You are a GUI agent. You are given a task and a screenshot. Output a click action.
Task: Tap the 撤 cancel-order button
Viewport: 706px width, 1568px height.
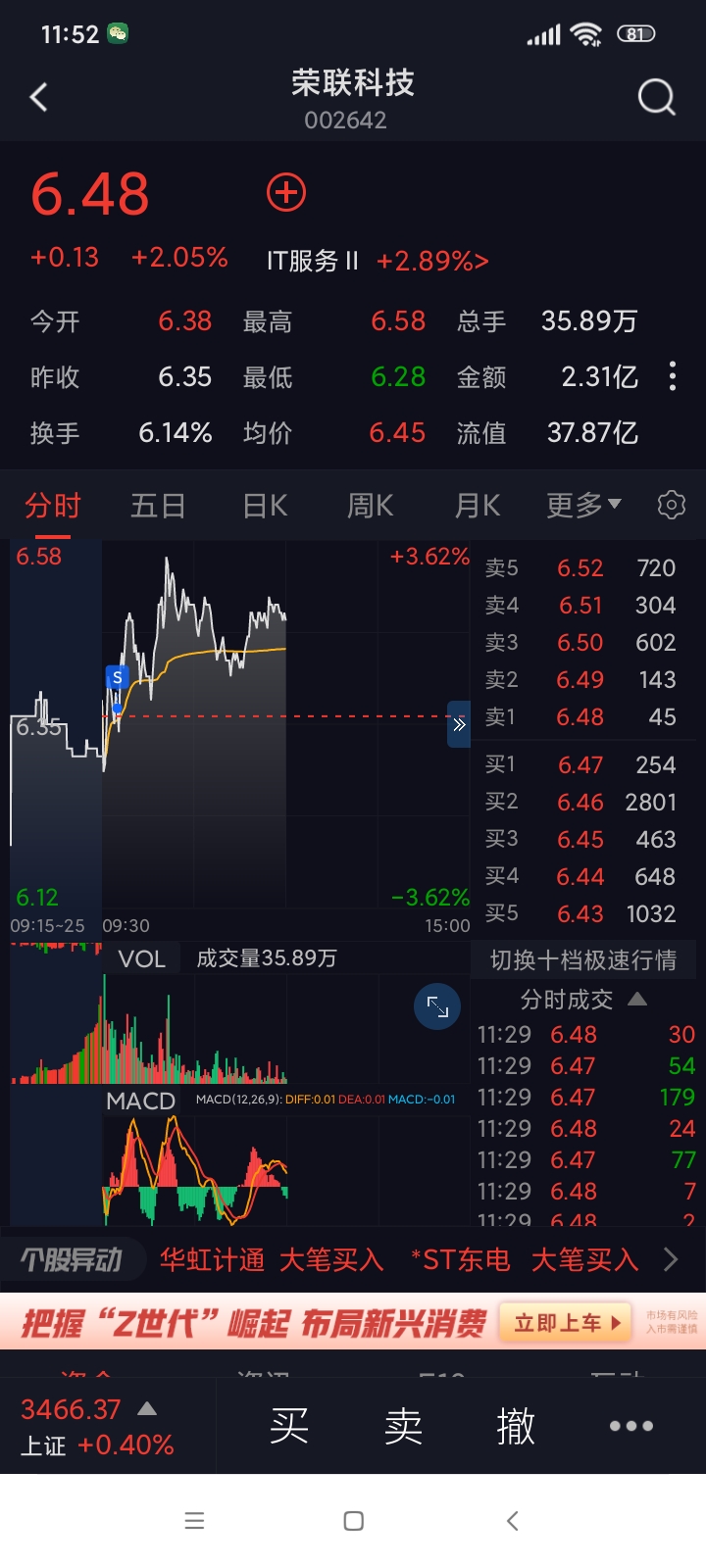[x=516, y=1426]
